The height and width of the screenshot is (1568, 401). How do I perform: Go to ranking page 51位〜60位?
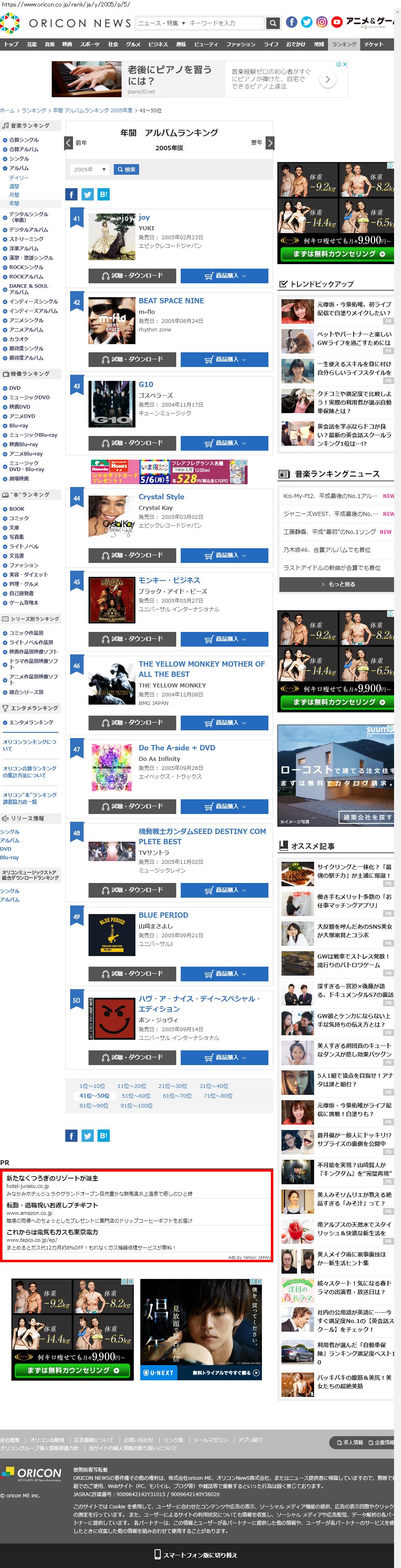[x=136, y=1096]
